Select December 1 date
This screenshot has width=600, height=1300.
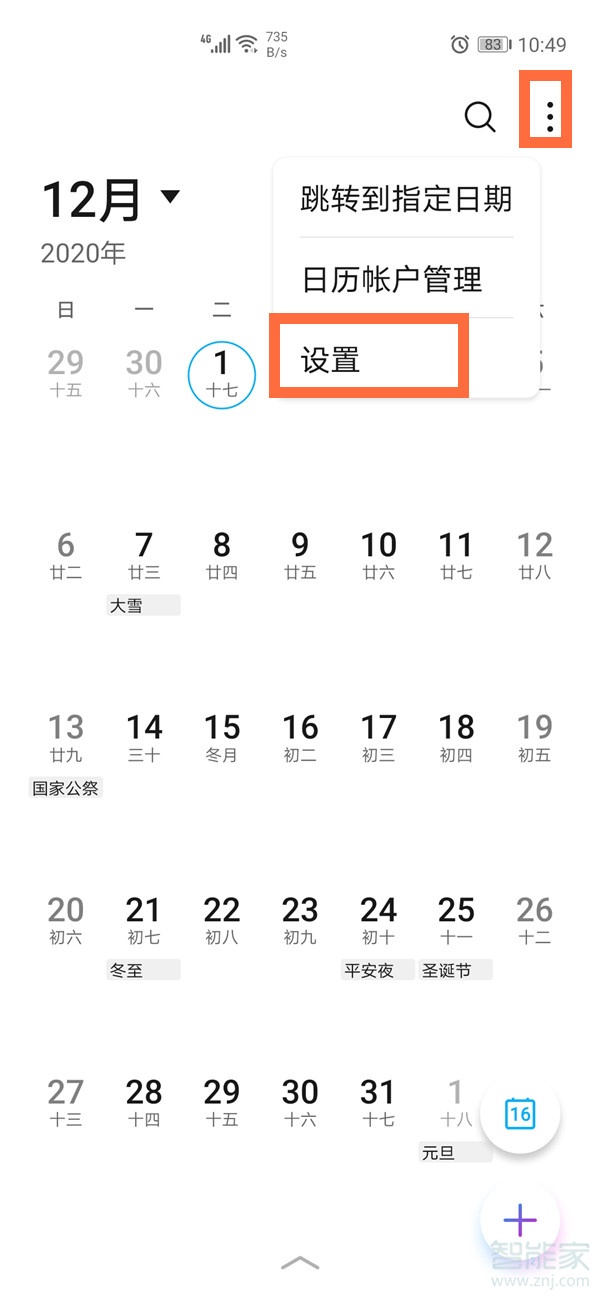(x=222, y=374)
